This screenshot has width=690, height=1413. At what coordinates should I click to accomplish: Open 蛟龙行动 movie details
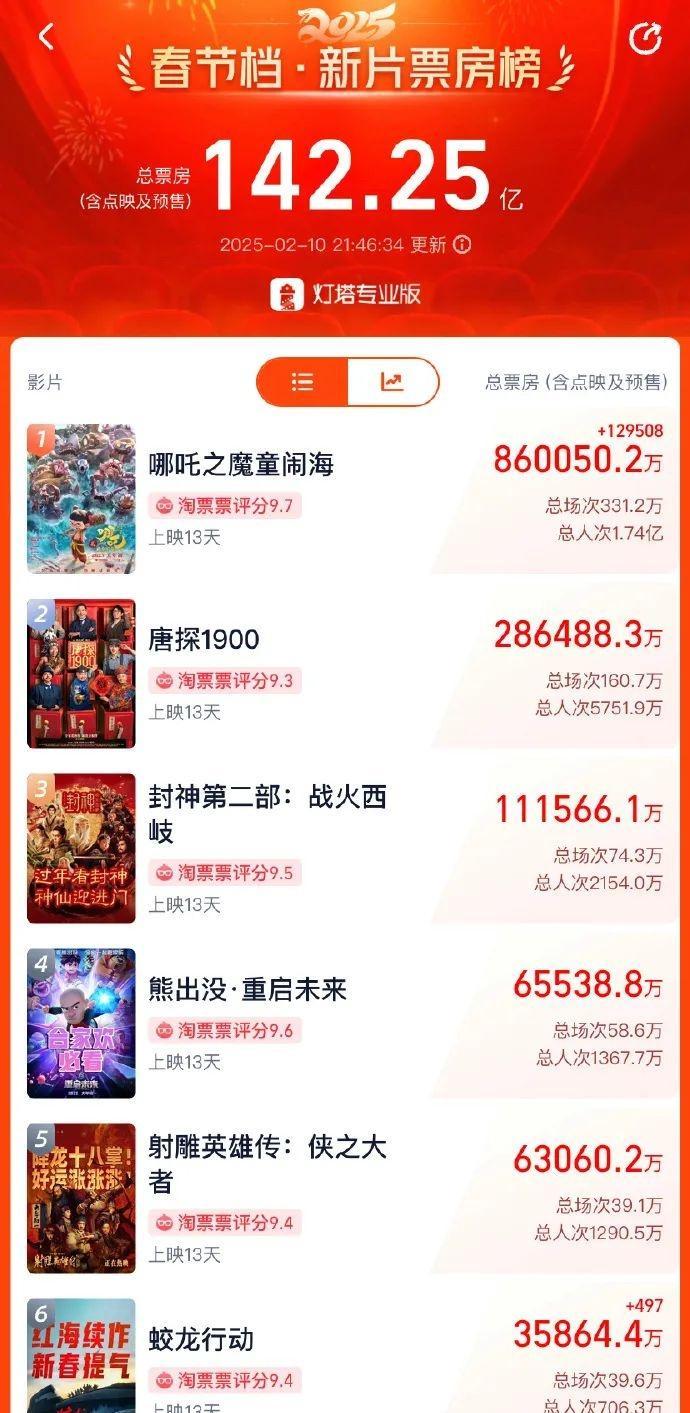point(201,1339)
